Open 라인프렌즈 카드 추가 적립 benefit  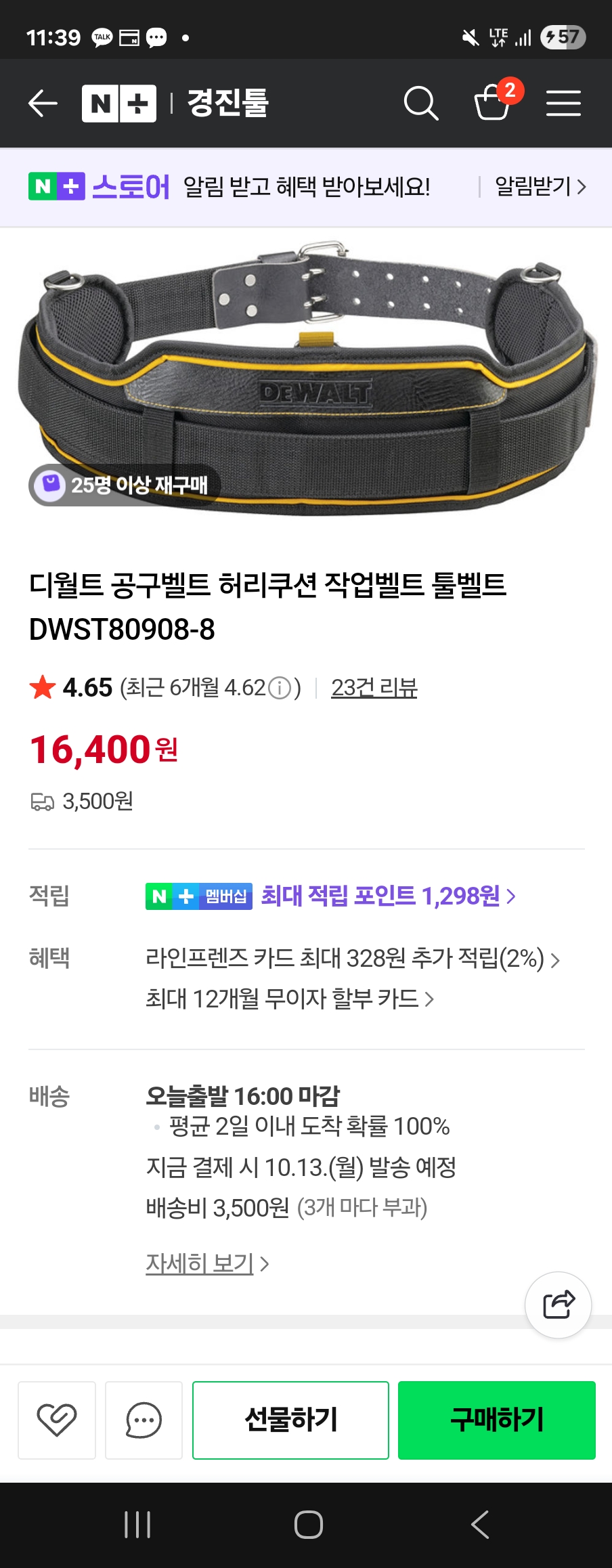click(352, 959)
